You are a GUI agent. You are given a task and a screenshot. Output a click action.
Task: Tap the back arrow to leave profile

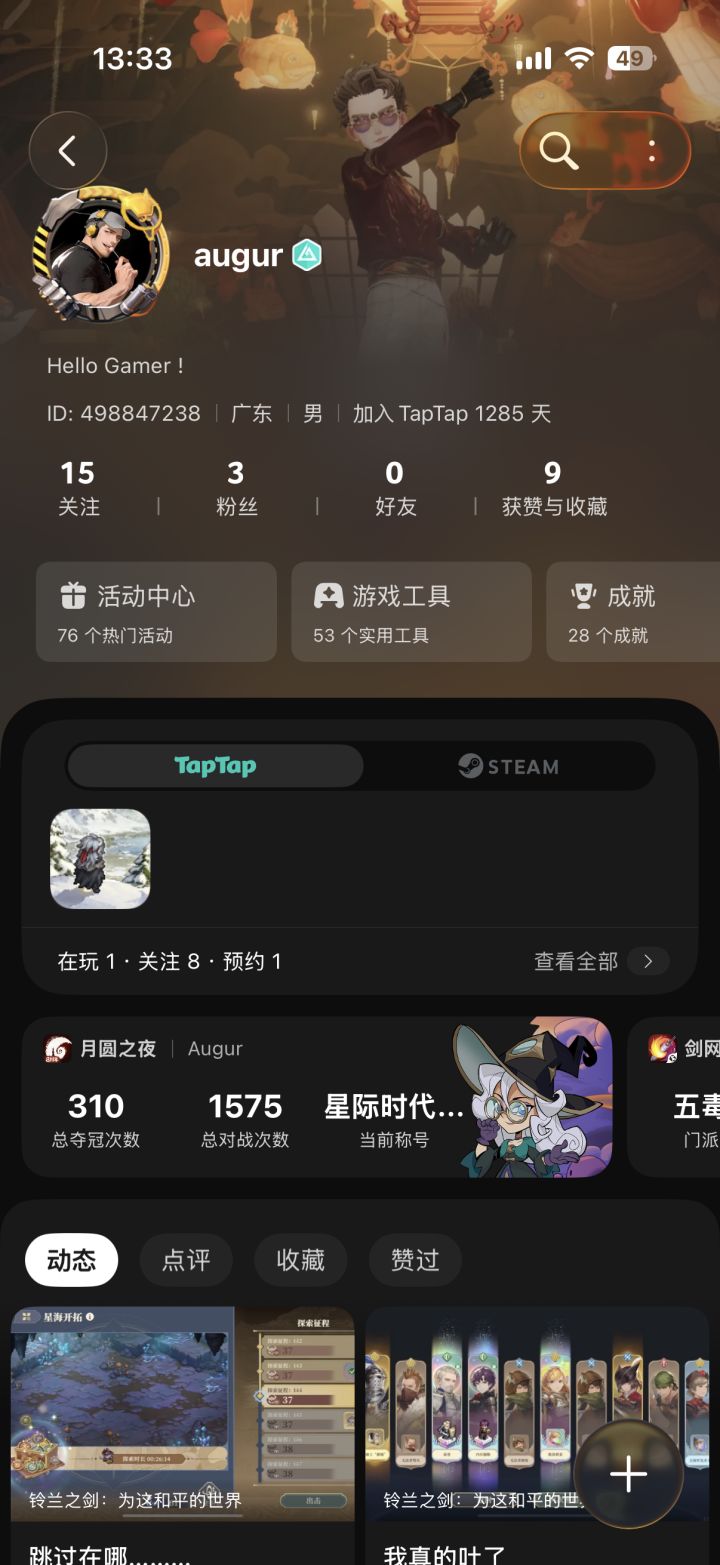click(67, 150)
